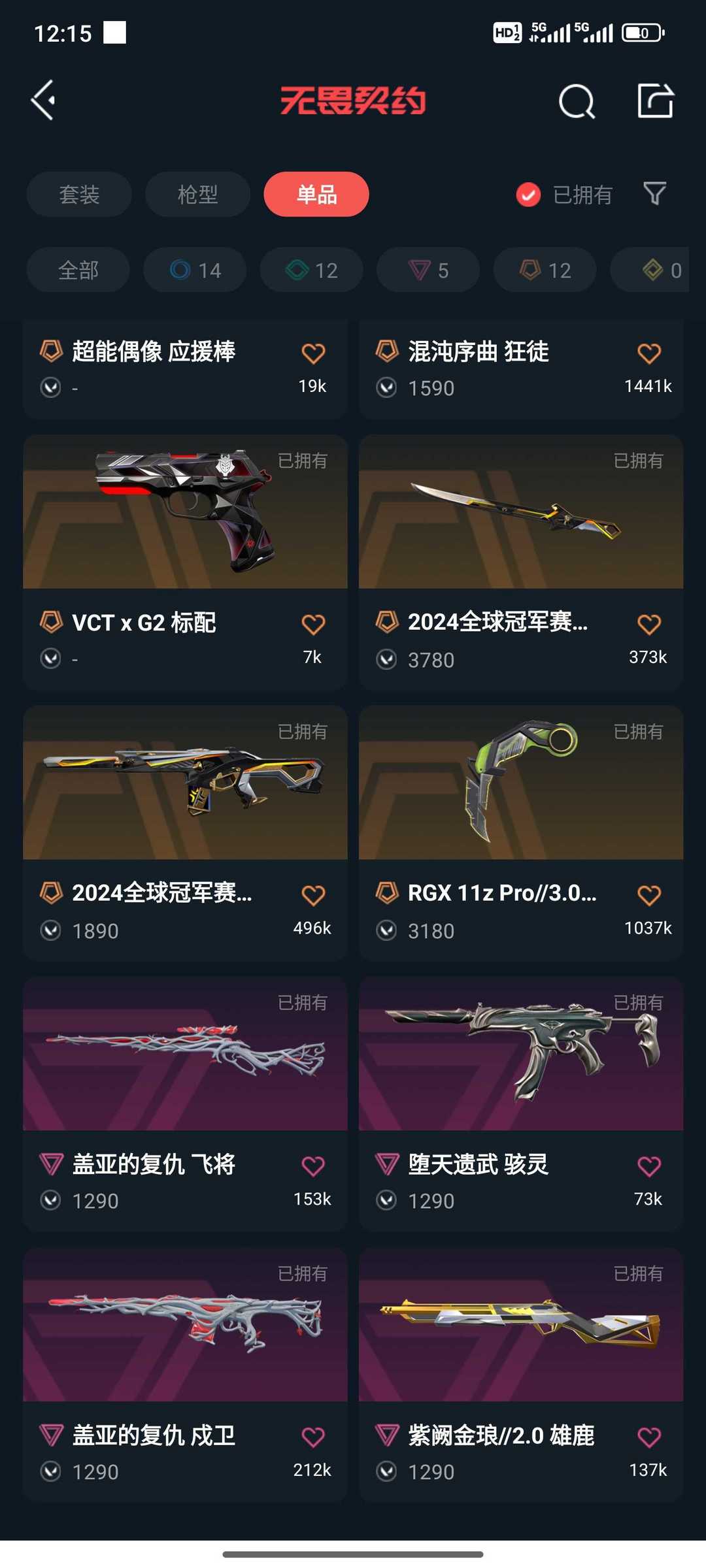Share this page via the share icon
The width and height of the screenshot is (706, 1568).
click(656, 101)
